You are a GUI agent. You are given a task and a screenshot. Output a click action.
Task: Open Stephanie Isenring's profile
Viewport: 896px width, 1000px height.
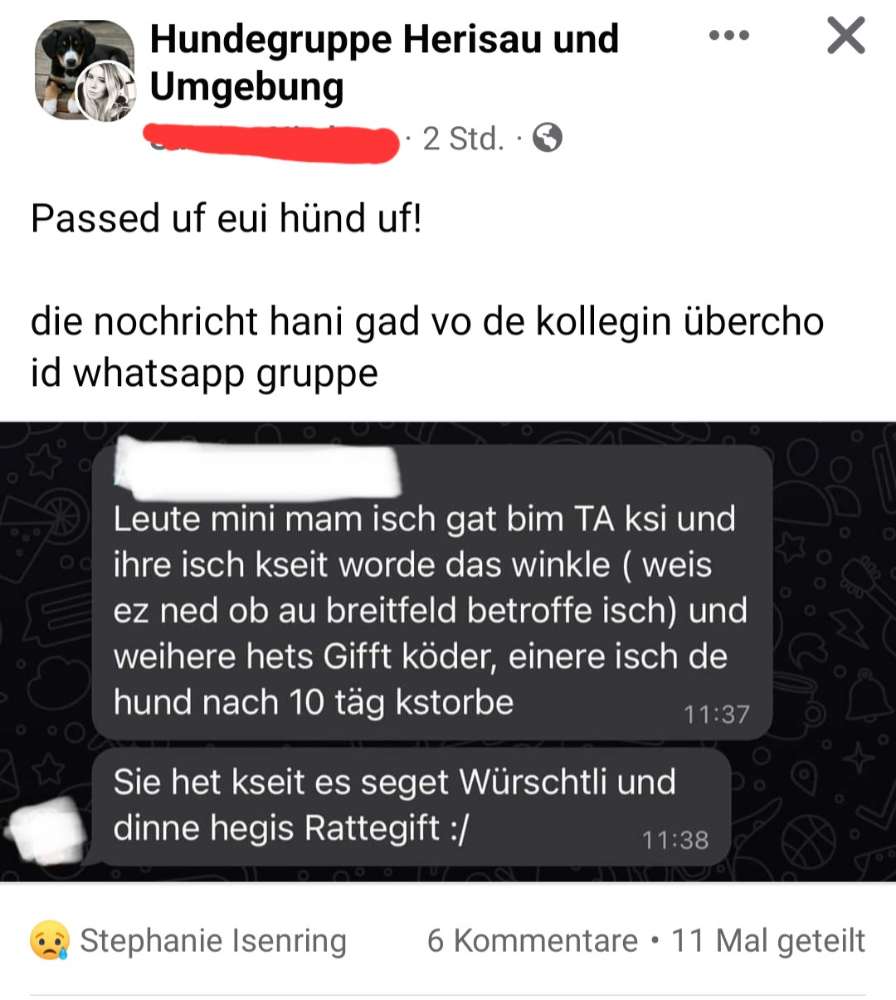coord(215,941)
